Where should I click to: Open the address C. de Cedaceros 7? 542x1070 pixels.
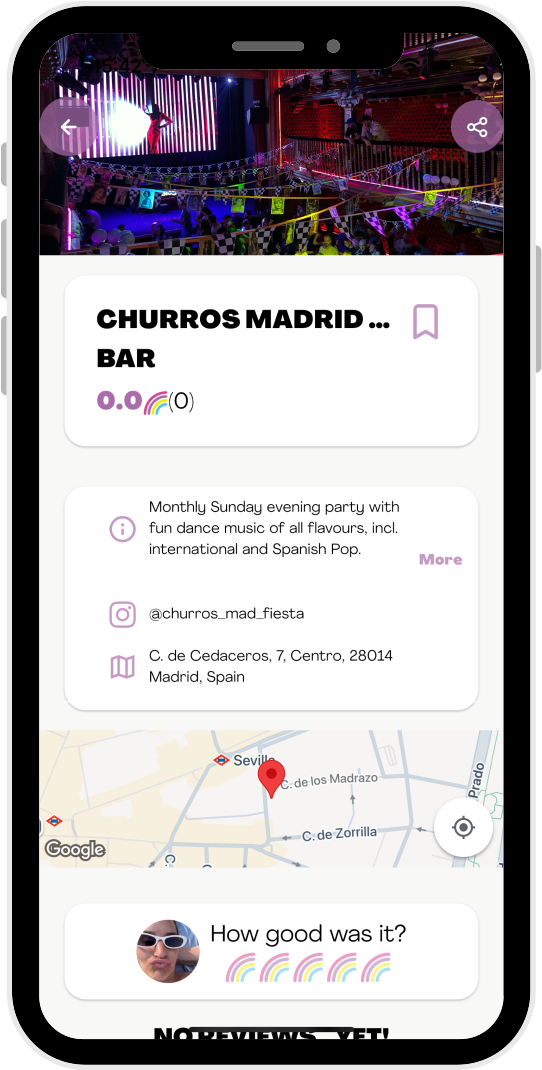(270, 666)
